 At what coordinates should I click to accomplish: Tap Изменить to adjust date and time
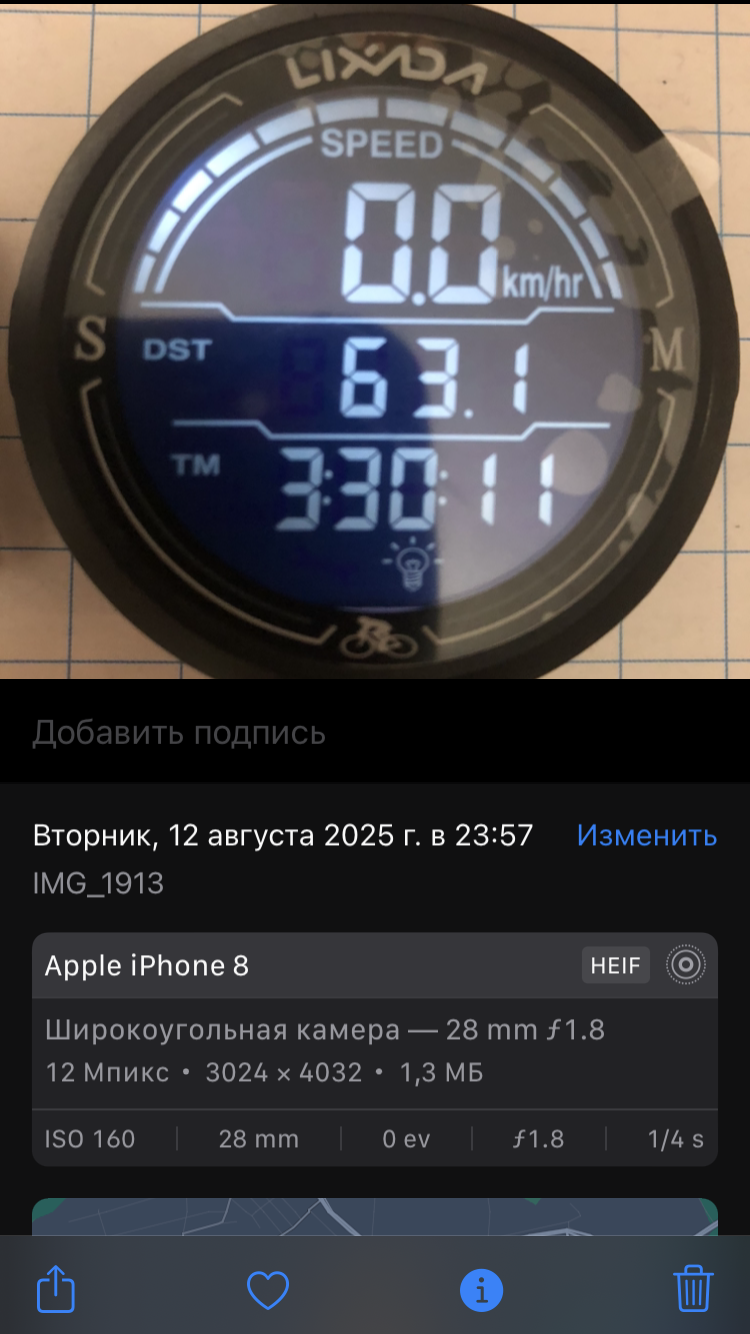pyautogui.click(x=647, y=835)
